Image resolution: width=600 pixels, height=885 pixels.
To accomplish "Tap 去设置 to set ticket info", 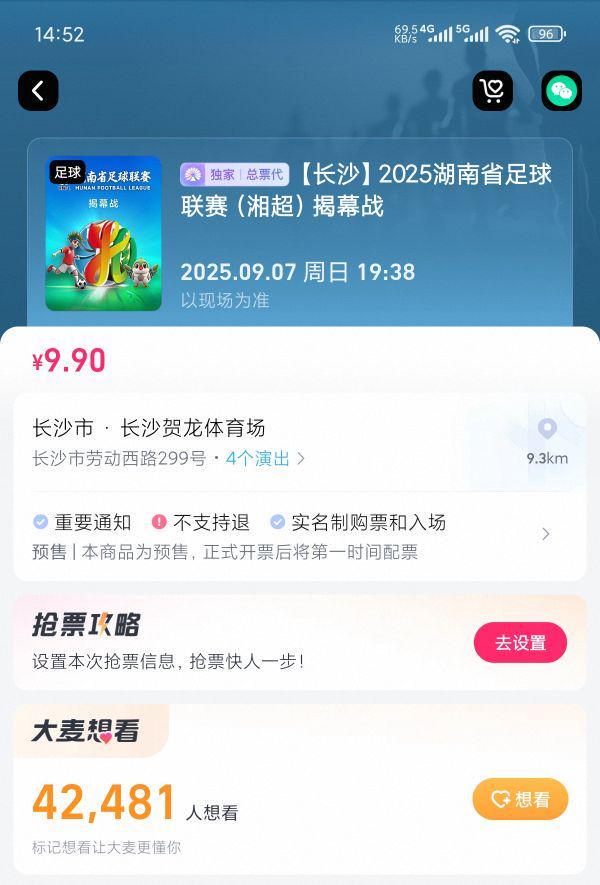I will (520, 643).
